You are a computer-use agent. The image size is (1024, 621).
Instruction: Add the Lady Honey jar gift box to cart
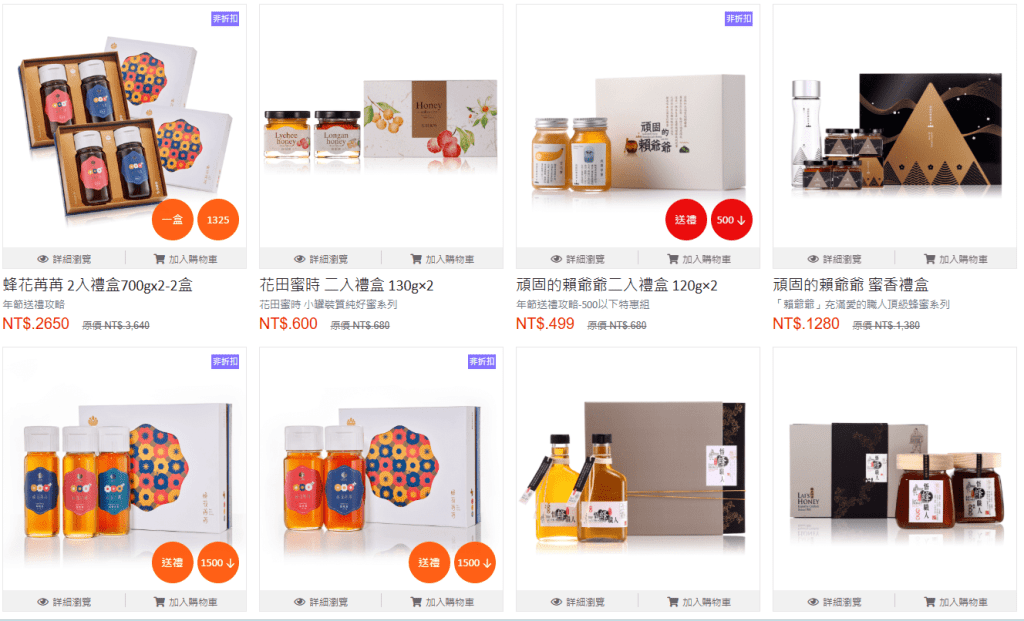[957, 602]
